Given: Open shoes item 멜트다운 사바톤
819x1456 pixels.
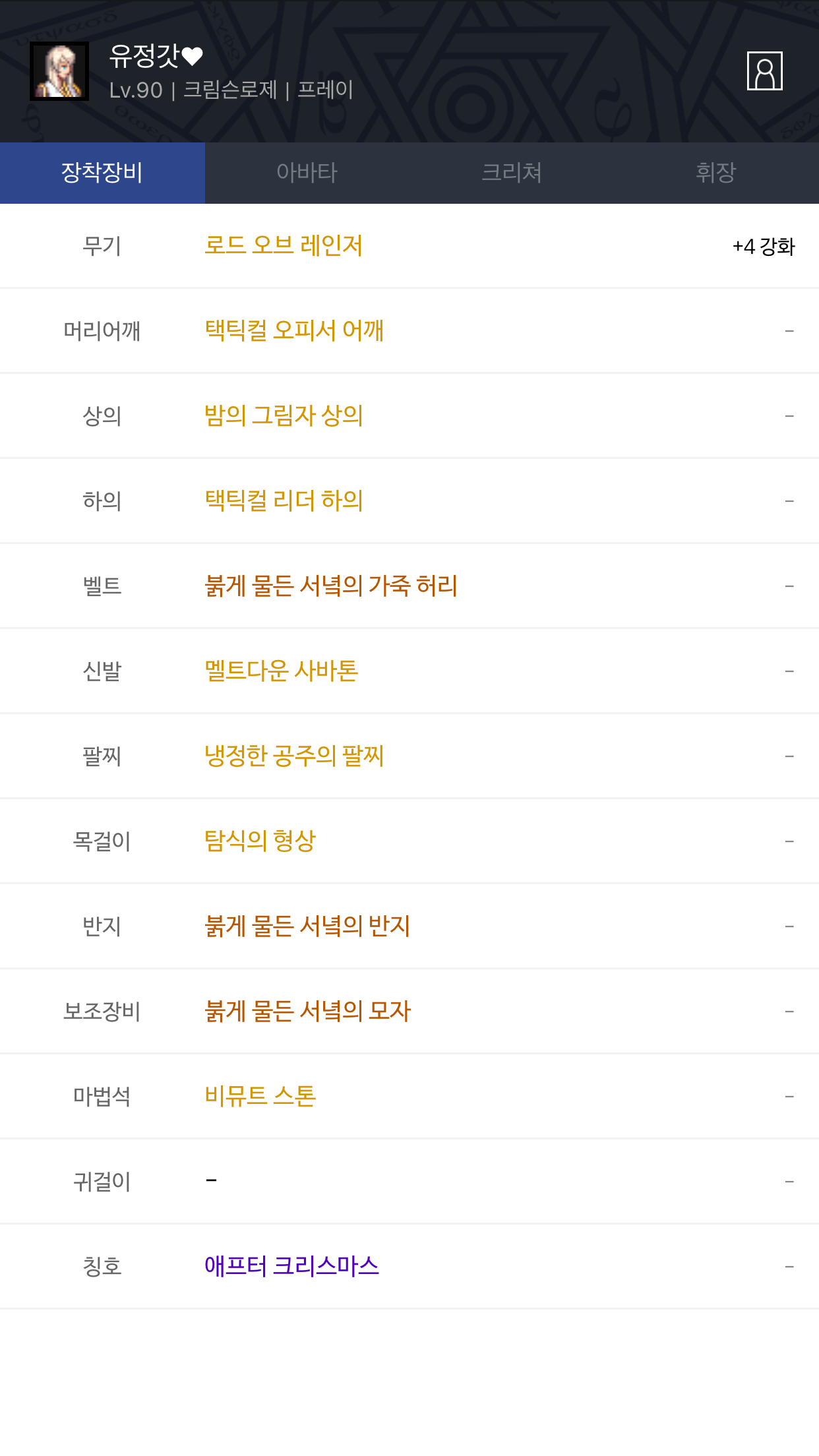Looking at the screenshot, I should point(281,671).
